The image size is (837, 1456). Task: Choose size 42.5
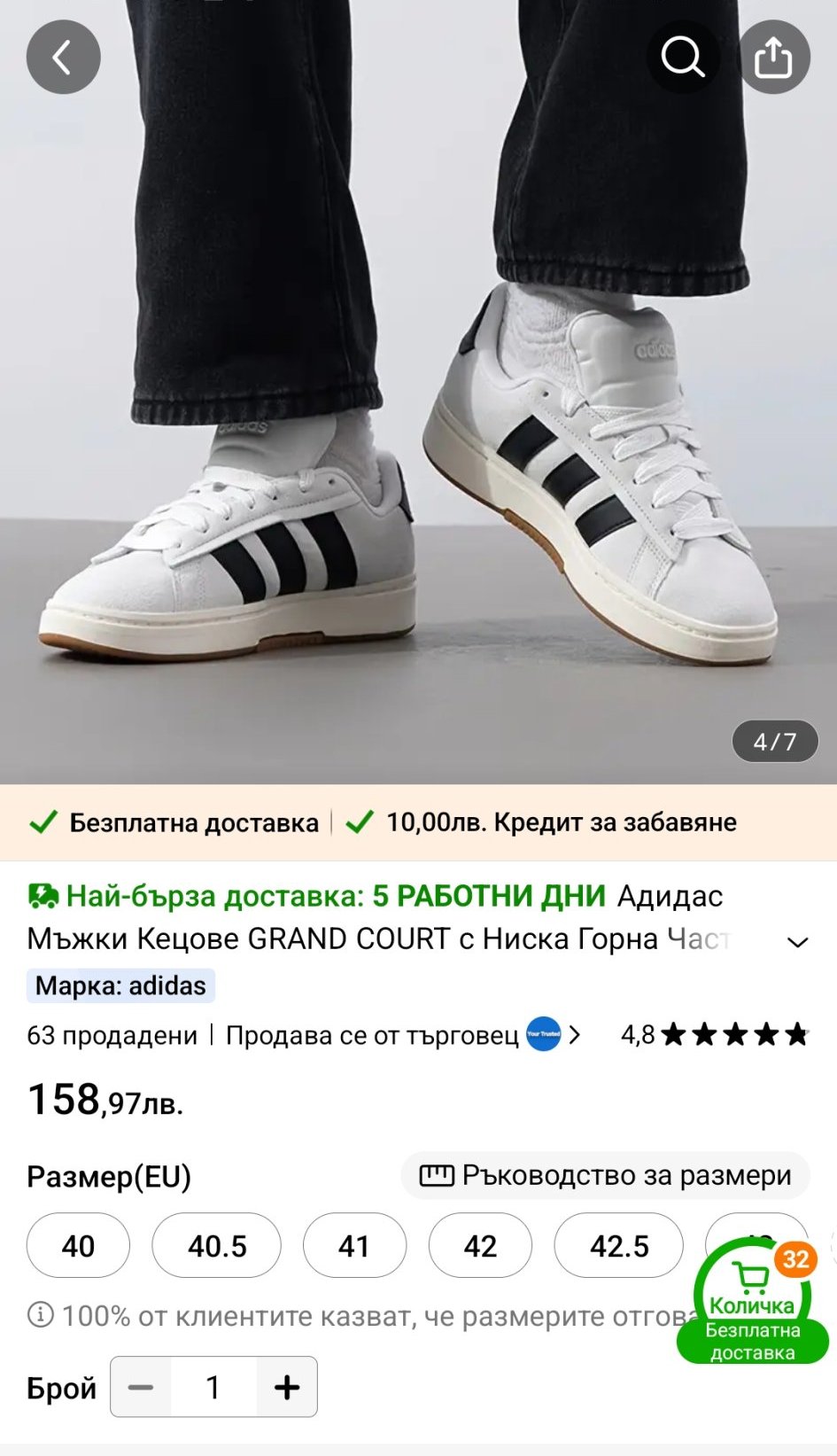tap(619, 1246)
